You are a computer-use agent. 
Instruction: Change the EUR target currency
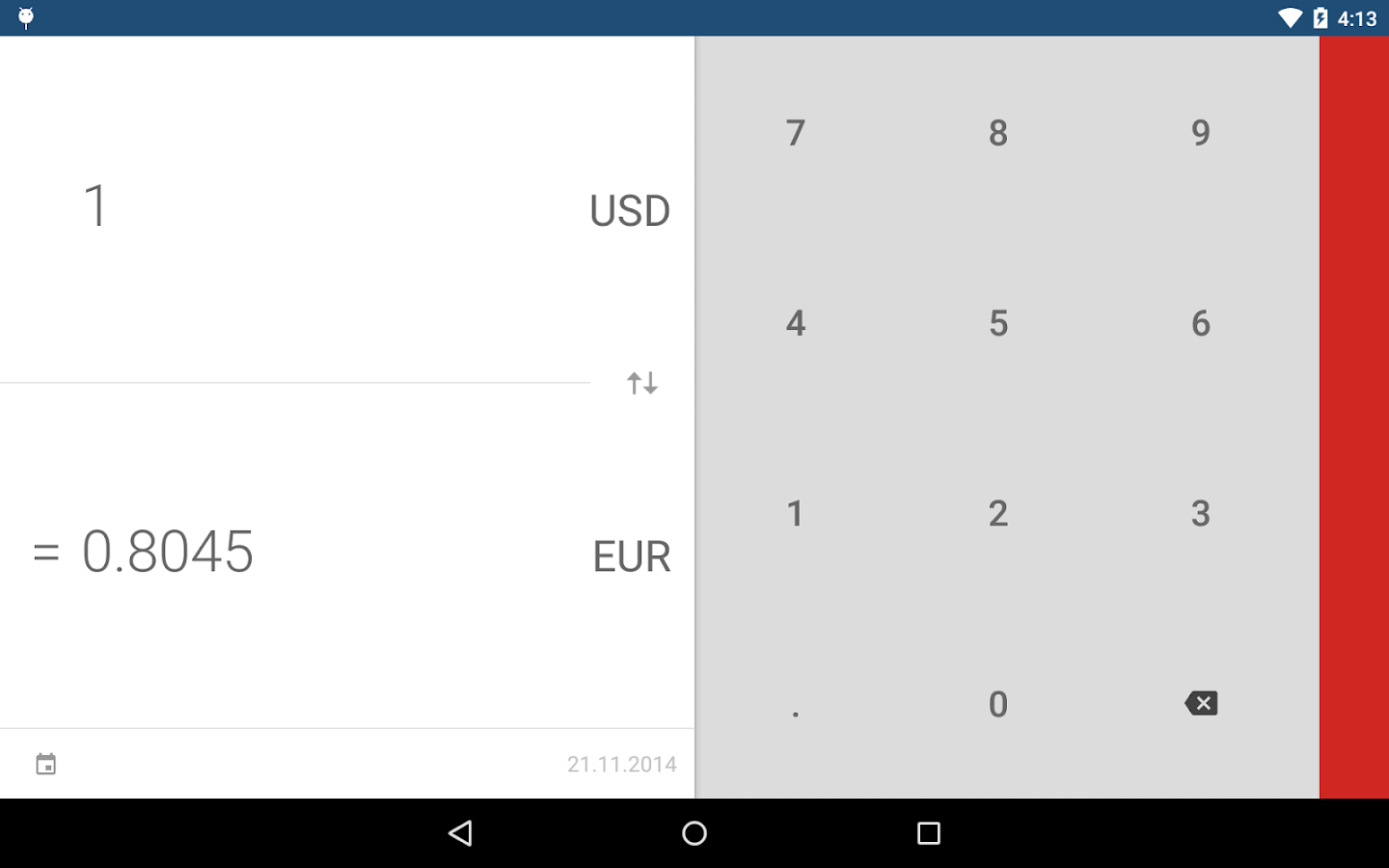point(631,556)
